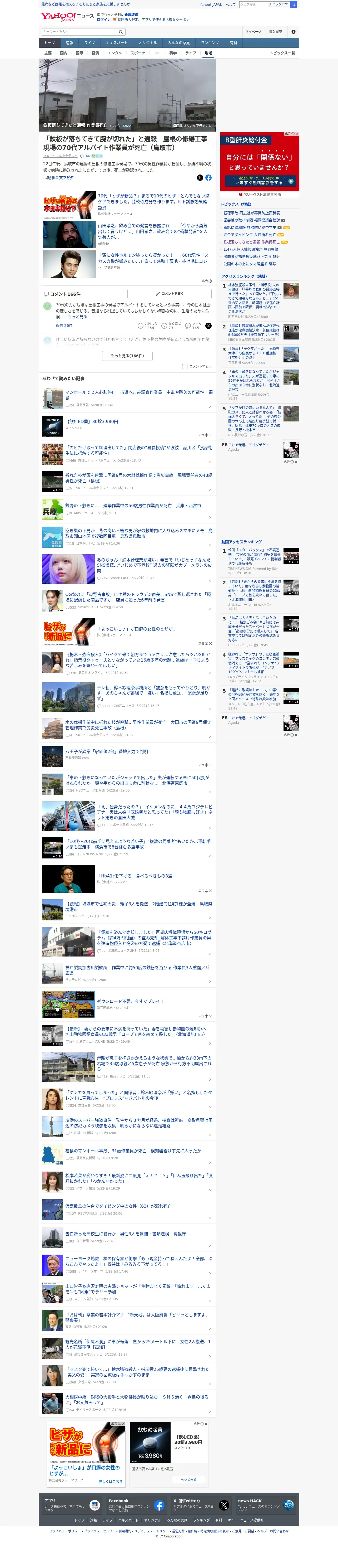The width and height of the screenshot is (338, 1568).
Task: Open the 山田孝之 飲み会 ABEMA article
Action: (153, 231)
